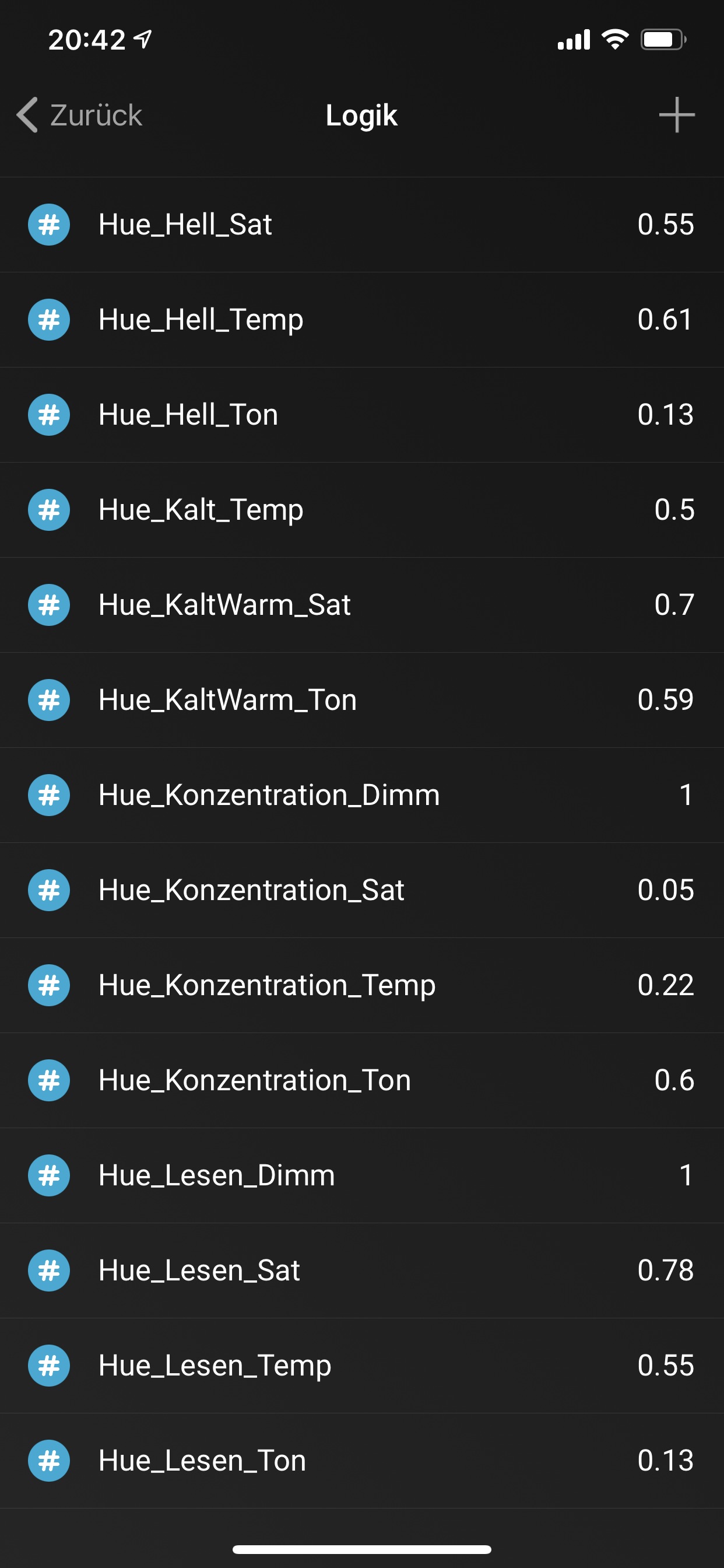Viewport: 724px width, 1568px height.
Task: Open the Hue_Hell_Temp entry
Action: tap(361, 320)
